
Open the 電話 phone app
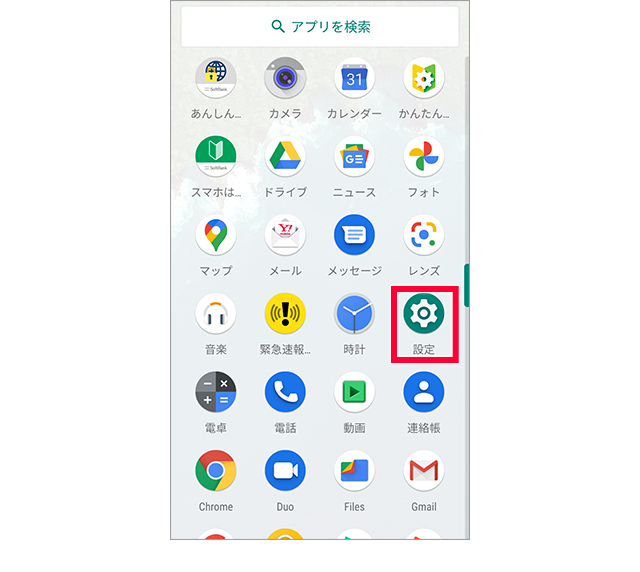285,393
